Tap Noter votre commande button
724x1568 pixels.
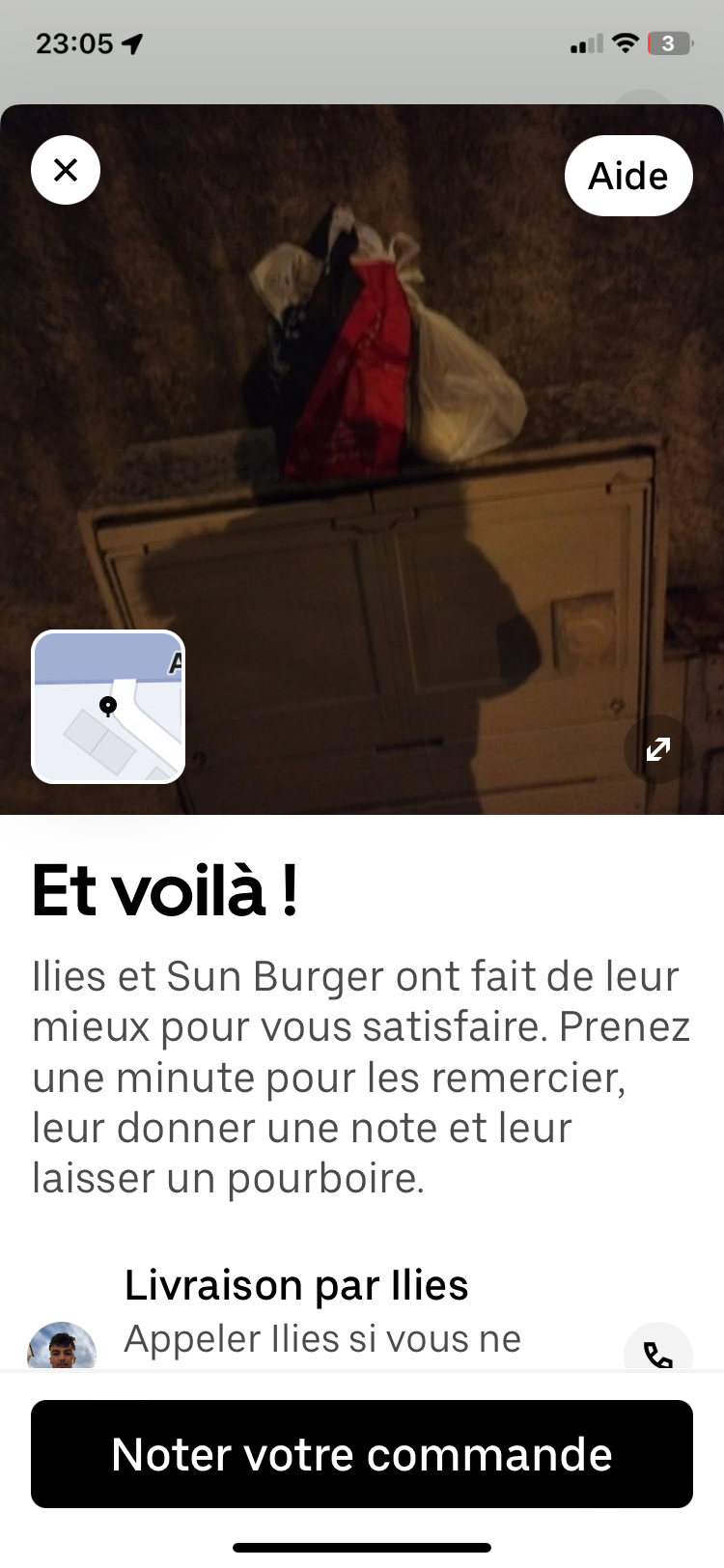click(x=362, y=1454)
